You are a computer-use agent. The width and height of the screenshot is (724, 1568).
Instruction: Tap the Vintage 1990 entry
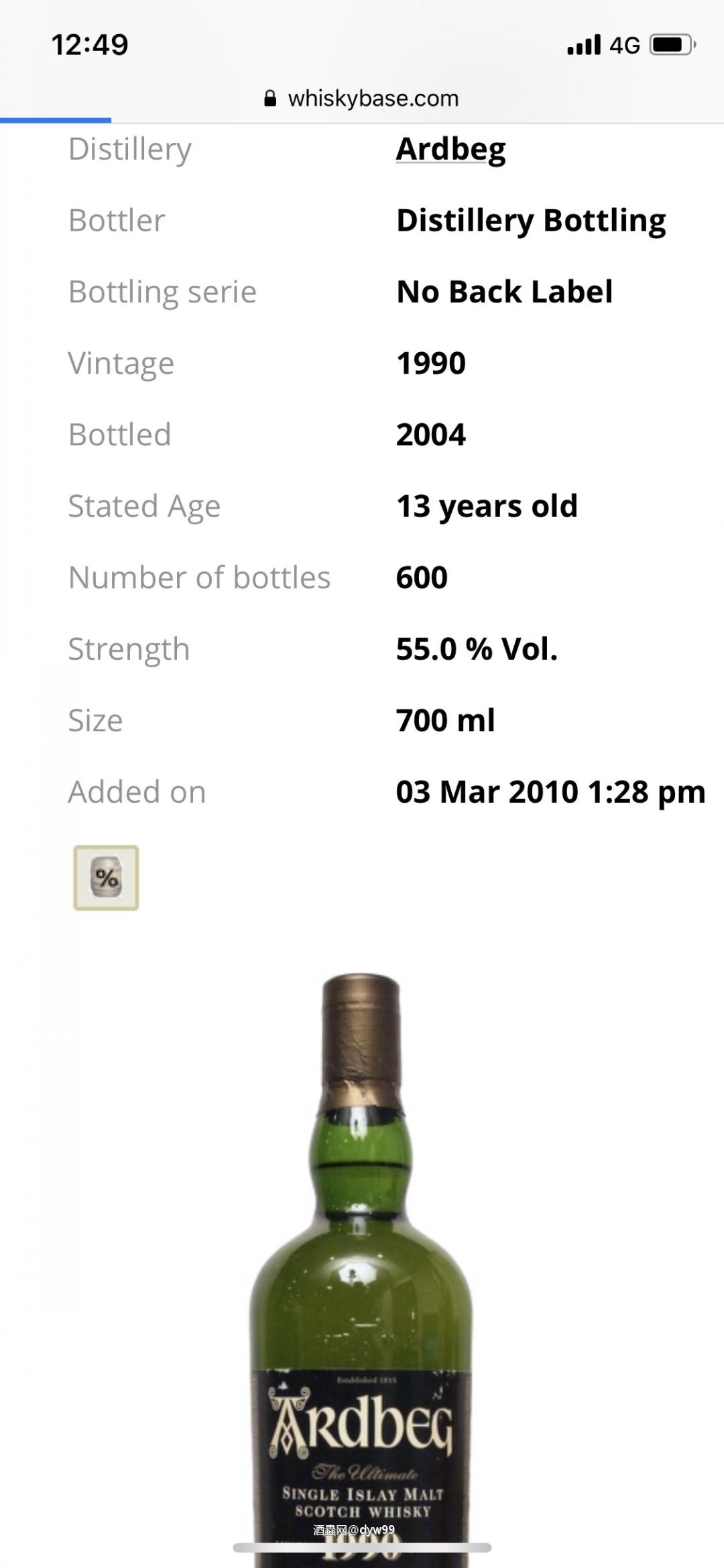[x=431, y=363]
